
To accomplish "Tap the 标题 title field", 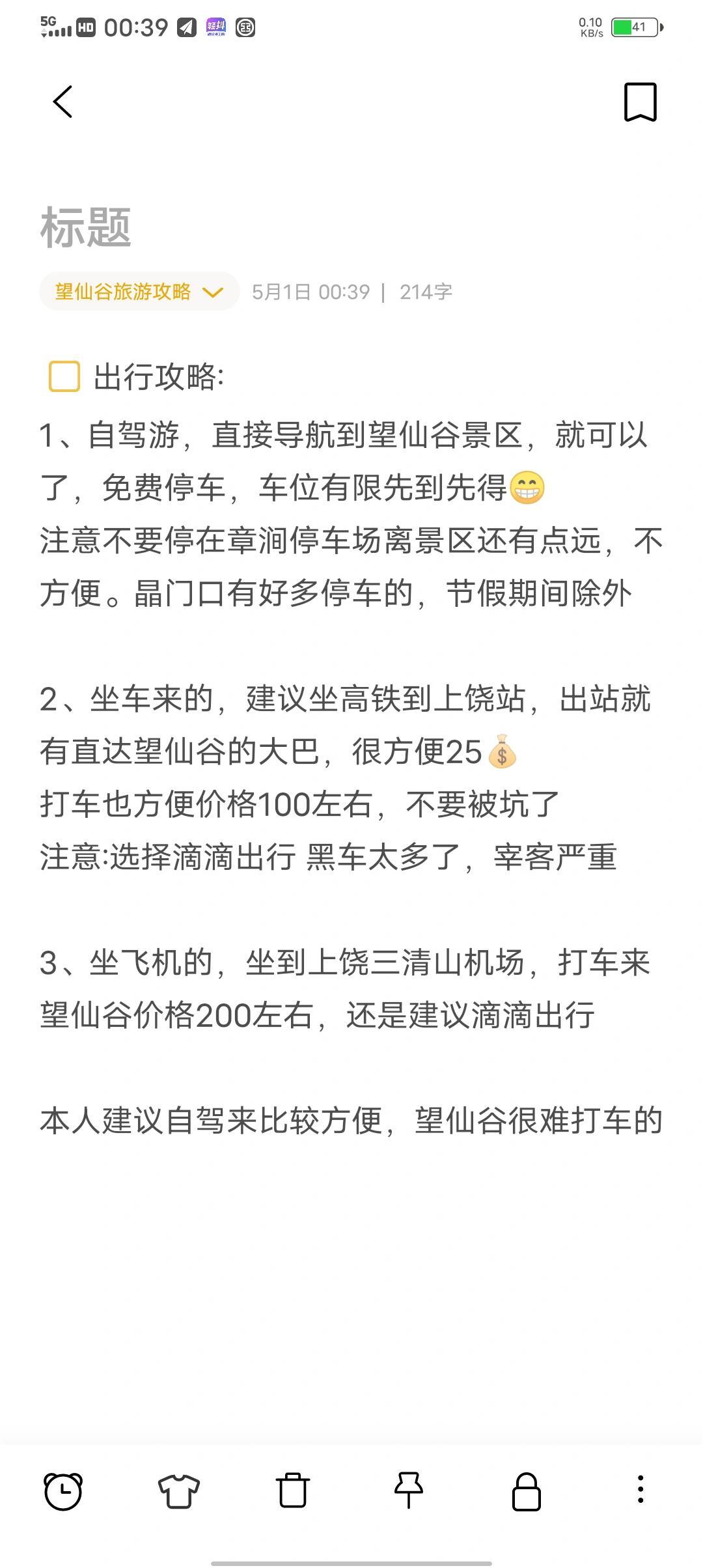I will [x=86, y=228].
